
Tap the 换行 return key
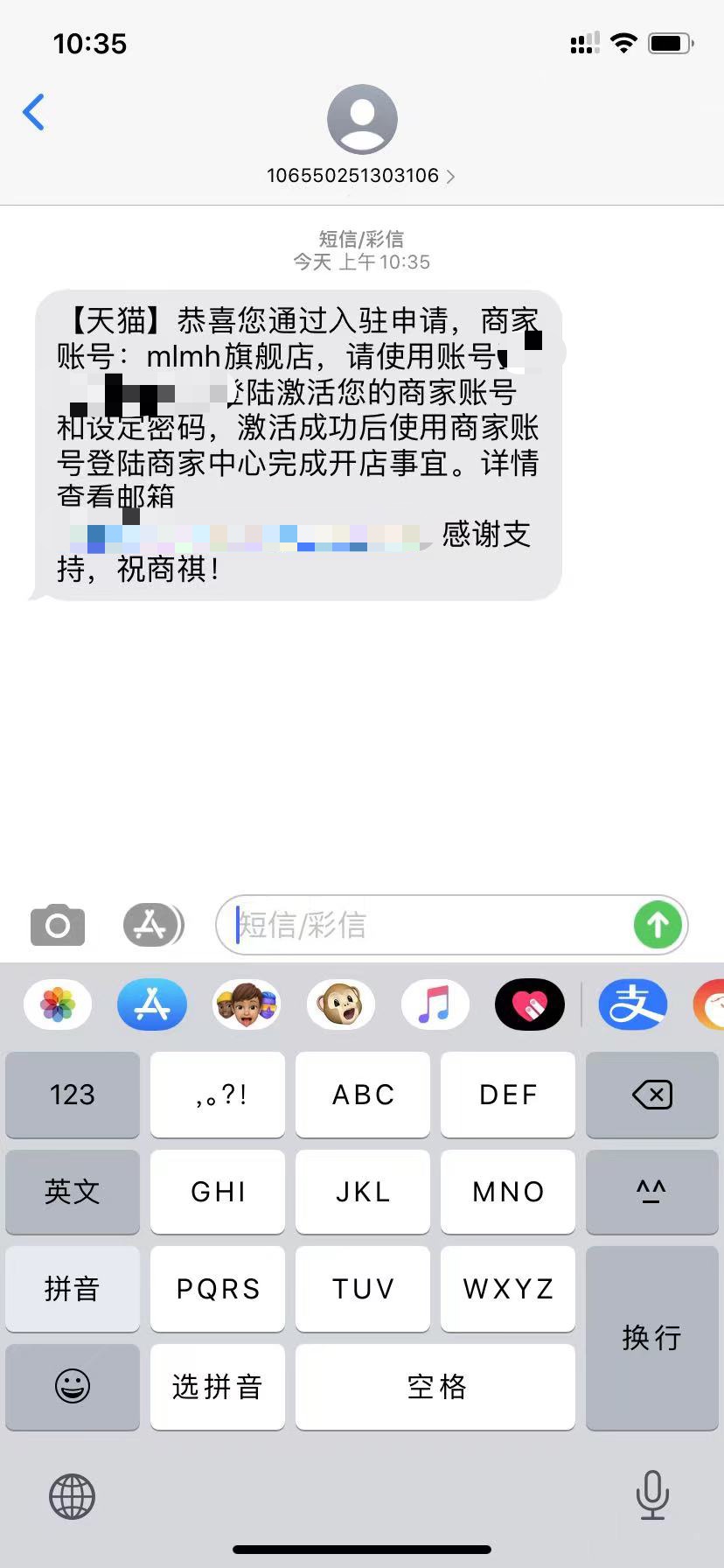tap(651, 1338)
